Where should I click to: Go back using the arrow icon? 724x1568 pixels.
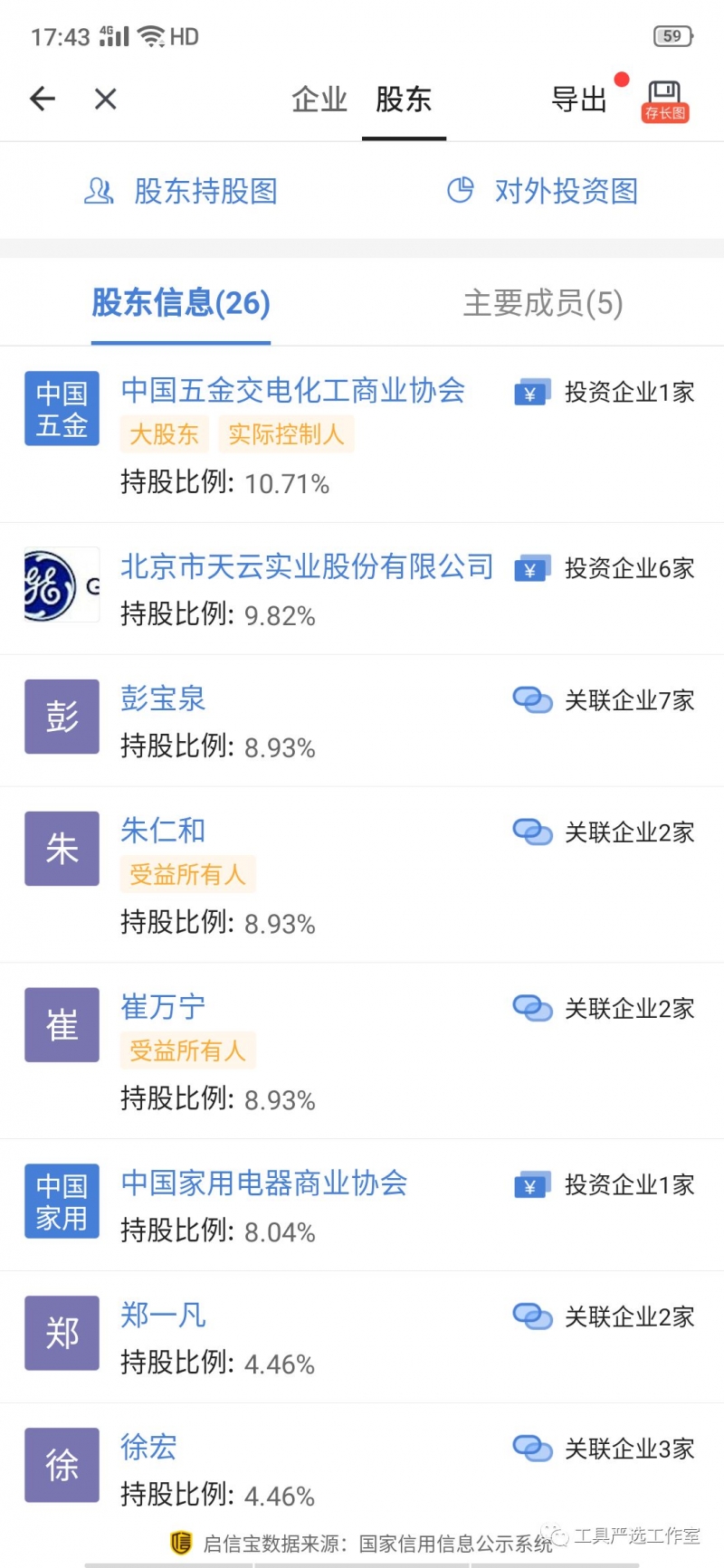click(43, 99)
